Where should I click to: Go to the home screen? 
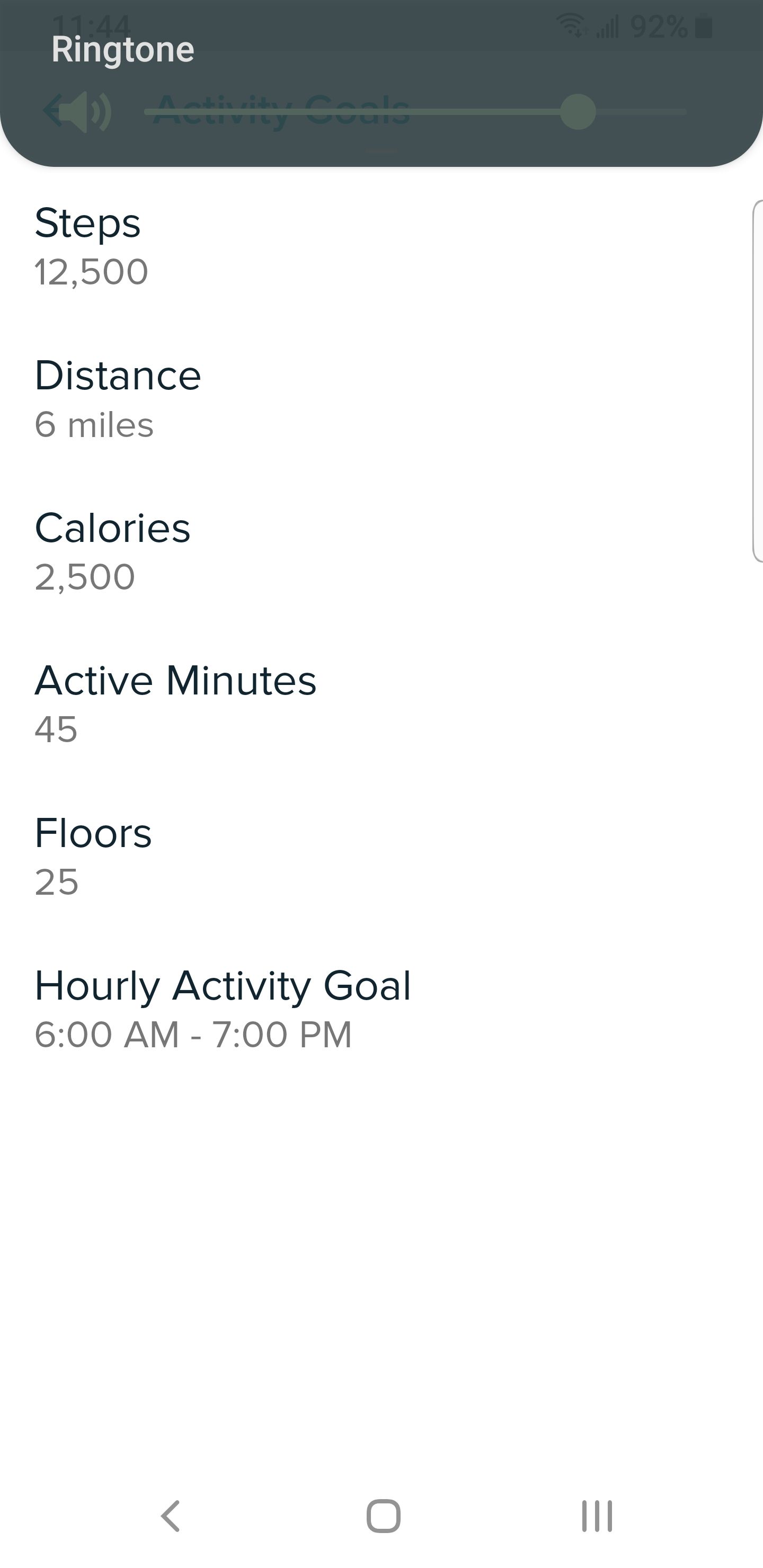(x=383, y=1516)
